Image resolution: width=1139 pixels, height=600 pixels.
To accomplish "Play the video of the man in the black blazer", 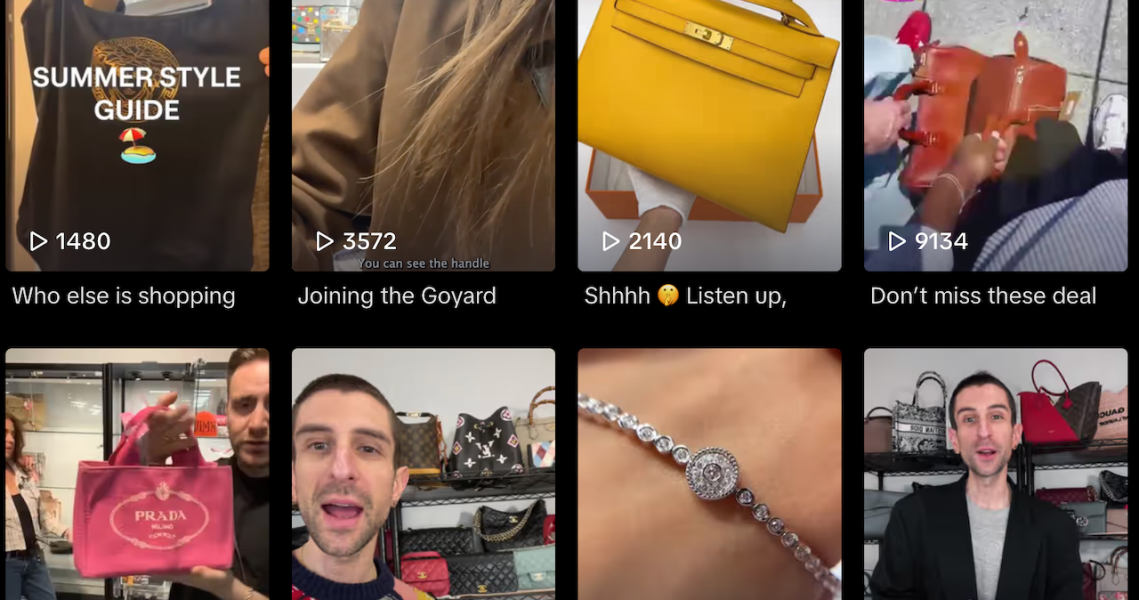I will (995, 474).
